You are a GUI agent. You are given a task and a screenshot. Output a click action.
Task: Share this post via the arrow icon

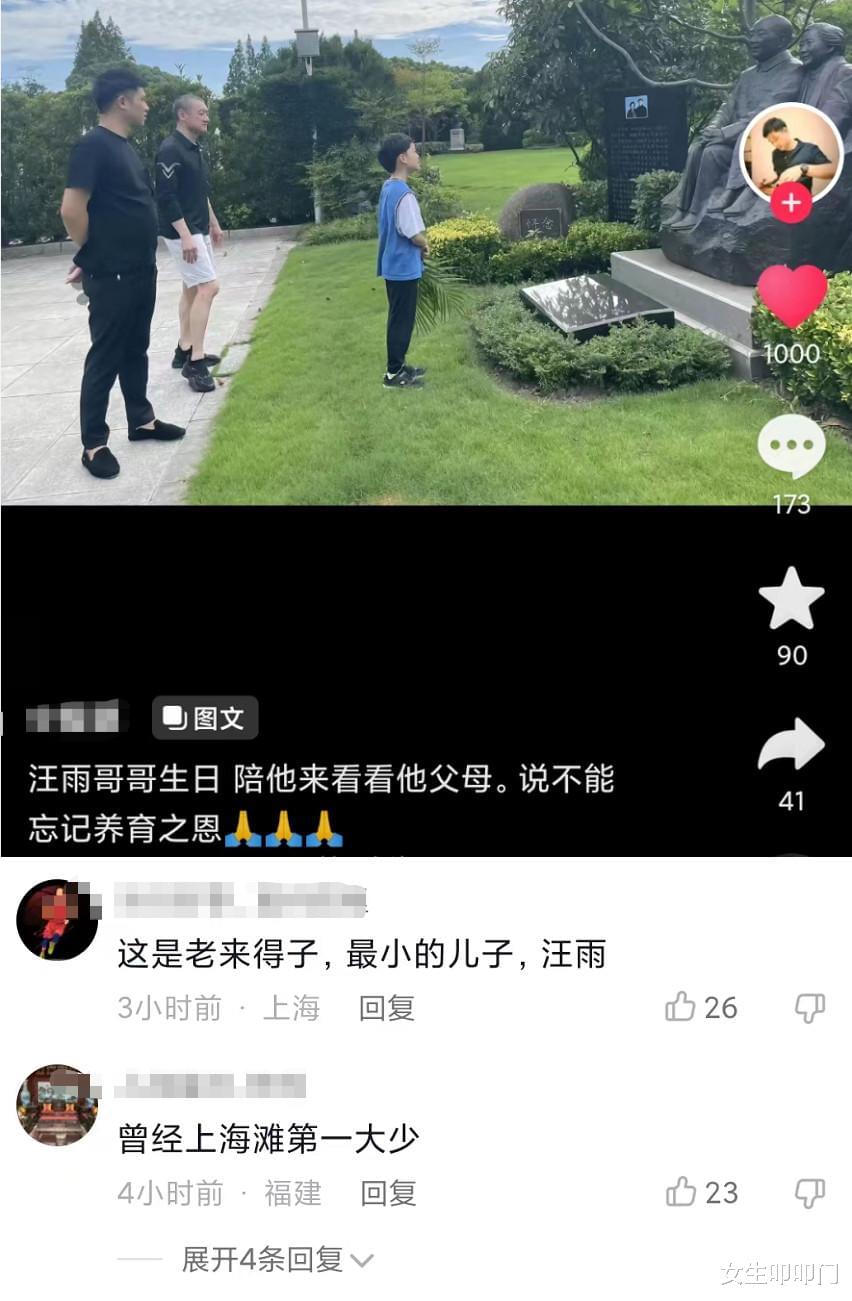coord(791,746)
